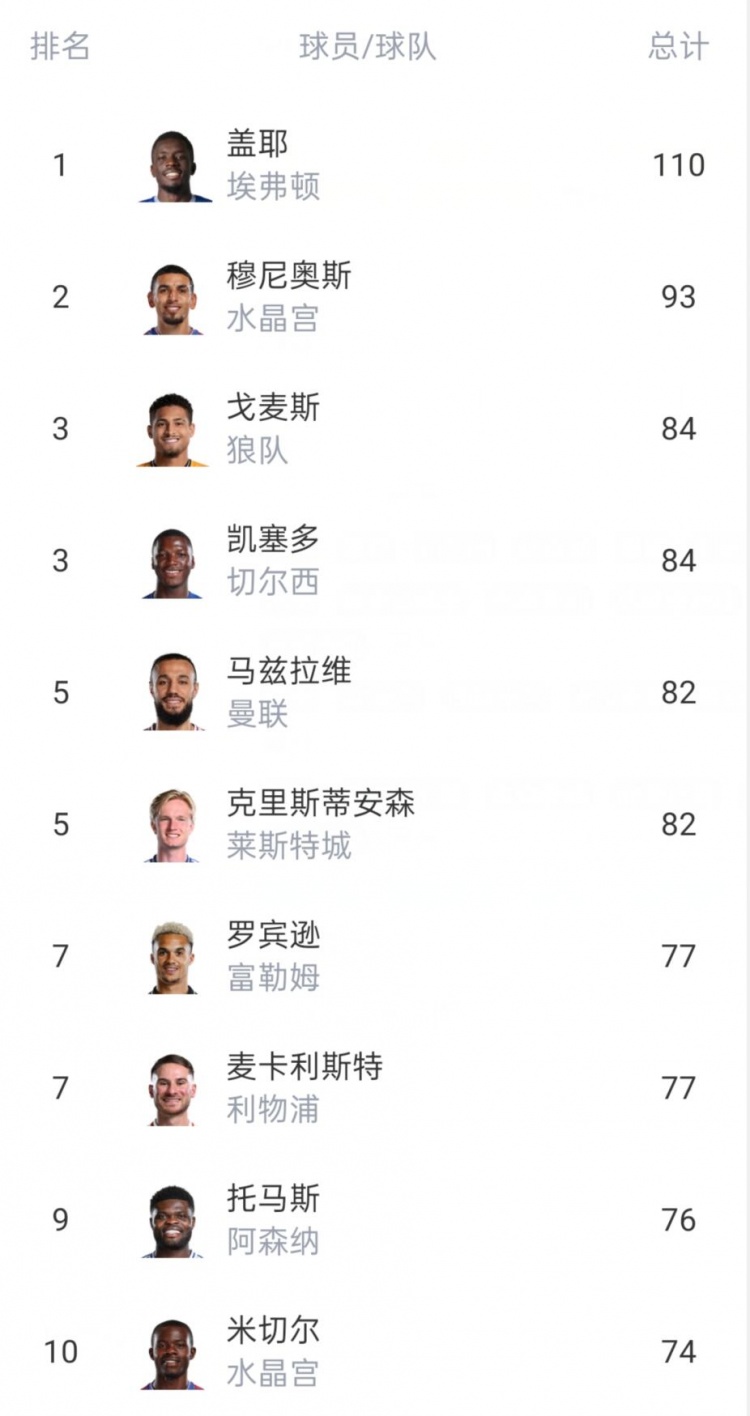
Task: Open 凯塞多 from 切尔西
Action: click(x=272, y=541)
